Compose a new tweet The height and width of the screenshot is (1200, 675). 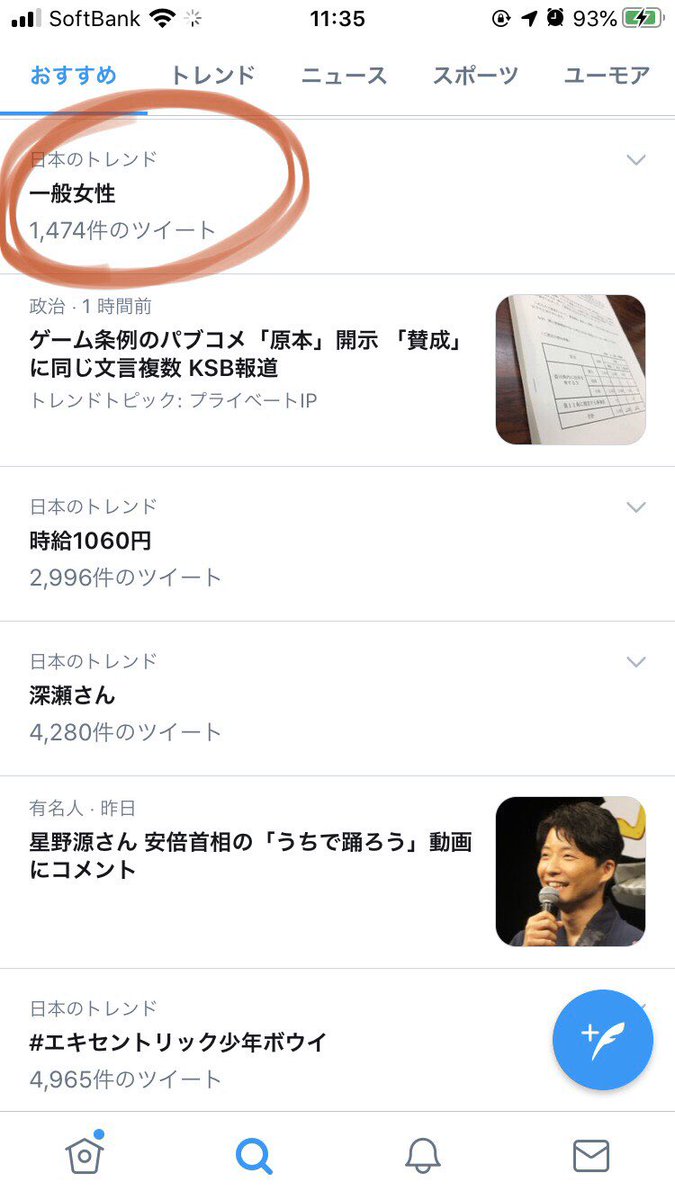pos(603,1040)
